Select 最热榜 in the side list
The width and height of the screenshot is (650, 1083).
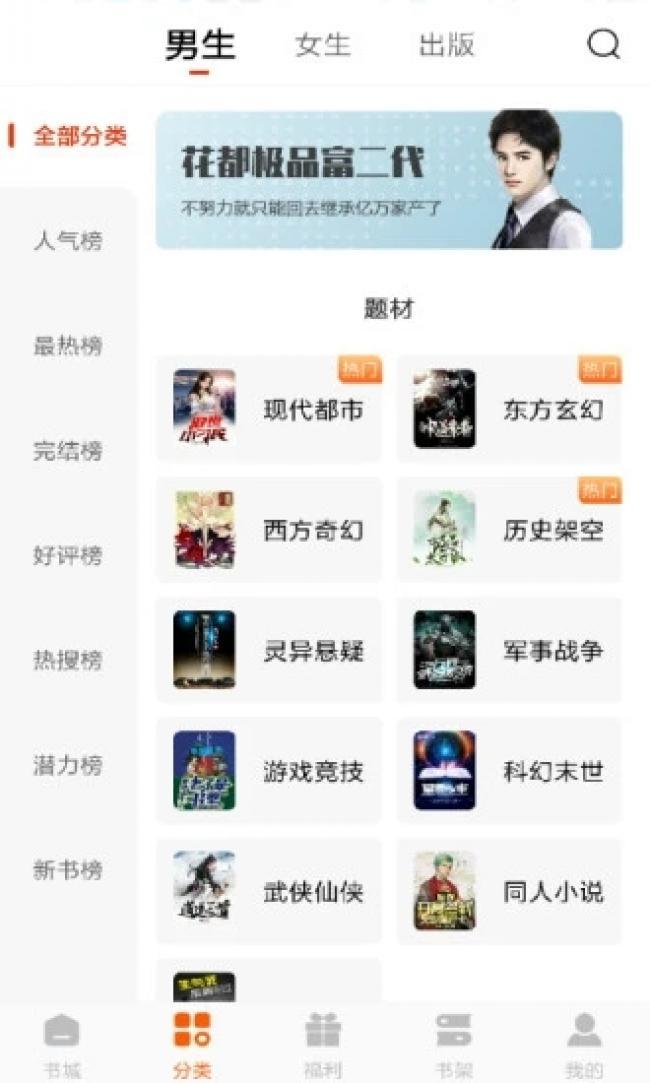(68, 345)
